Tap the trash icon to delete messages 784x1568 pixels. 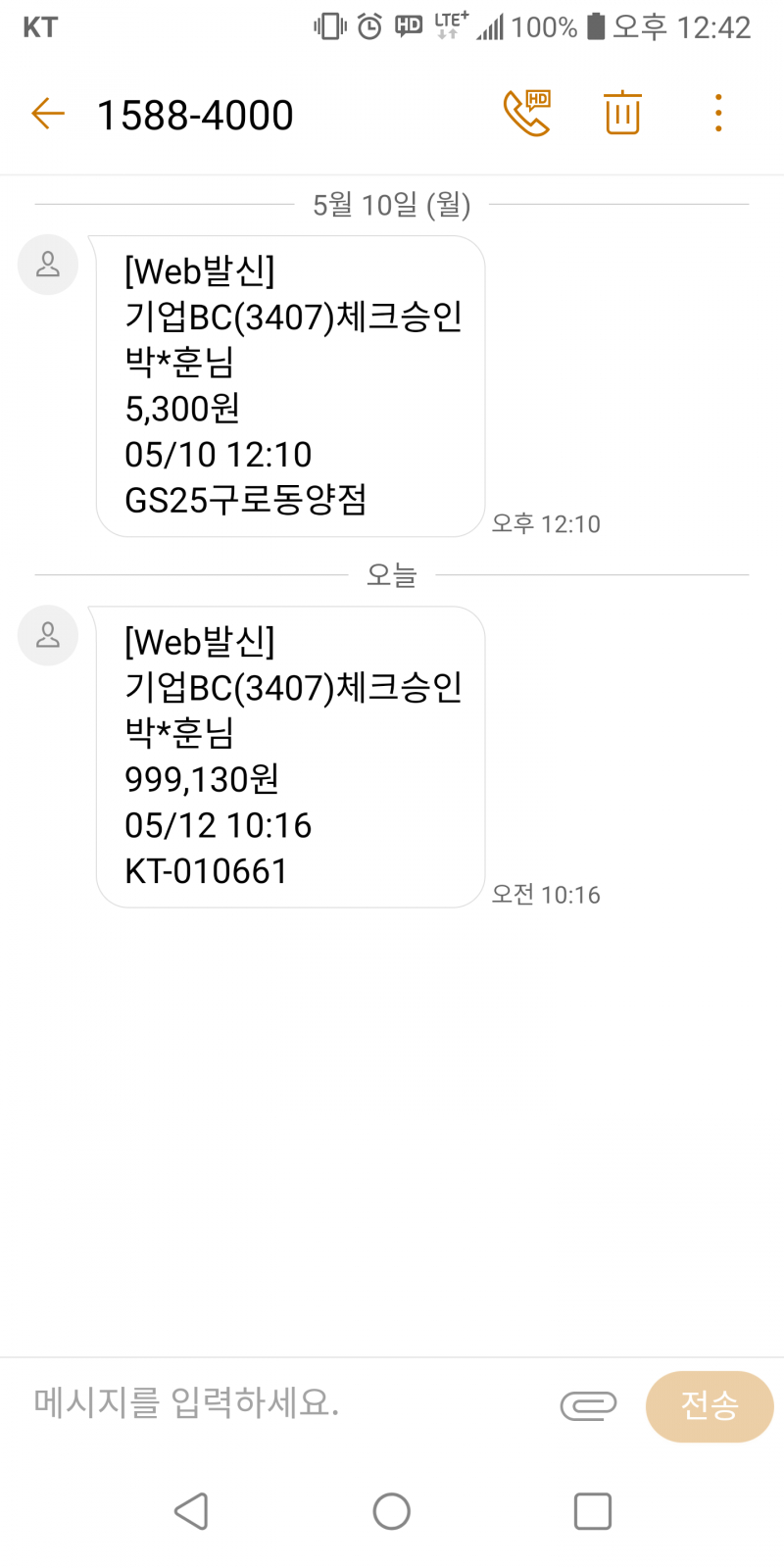point(622,113)
